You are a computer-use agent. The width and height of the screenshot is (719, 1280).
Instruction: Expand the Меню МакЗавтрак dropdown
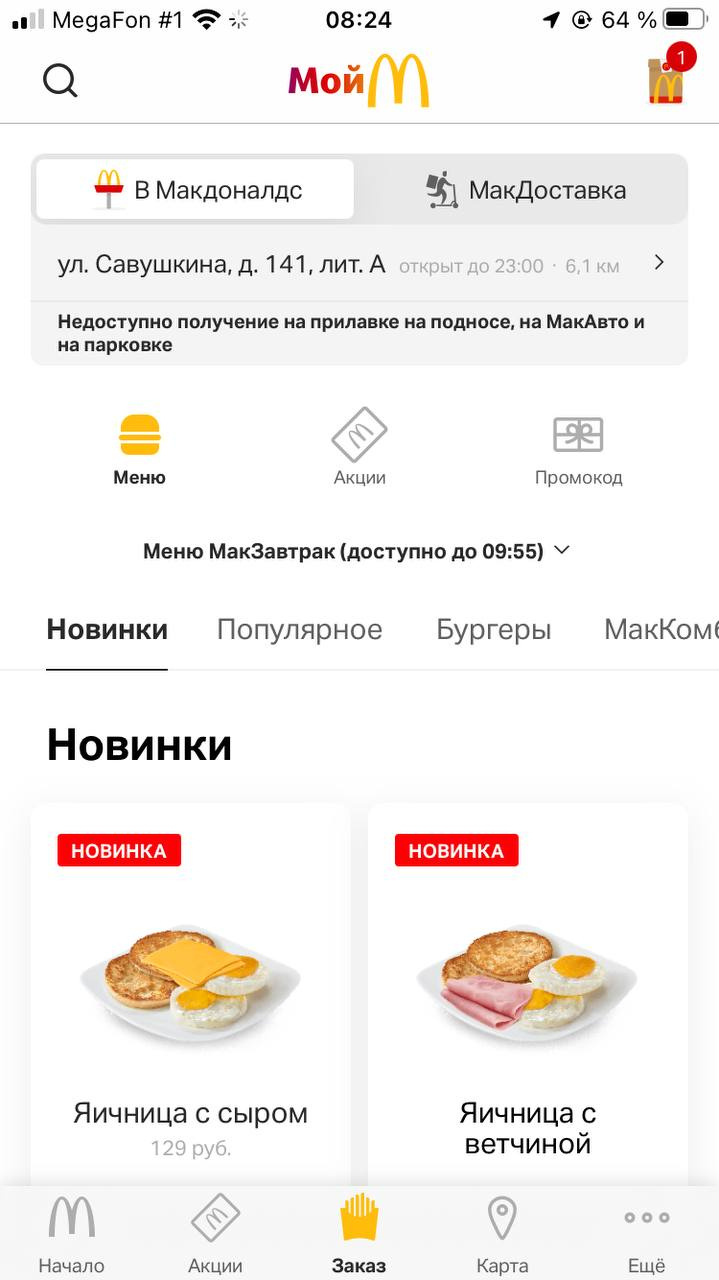coord(357,551)
